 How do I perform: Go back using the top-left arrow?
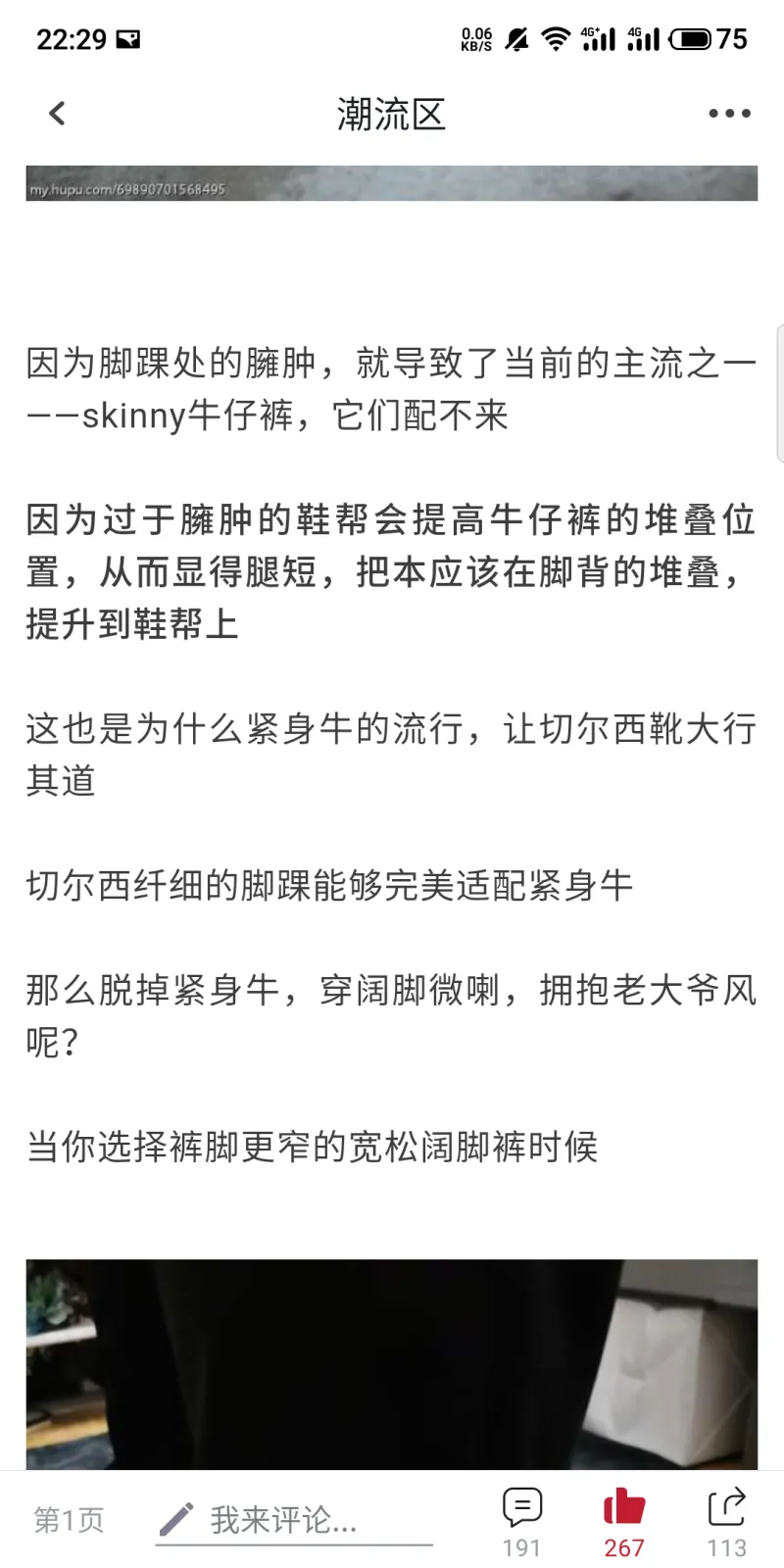pyautogui.click(x=57, y=114)
